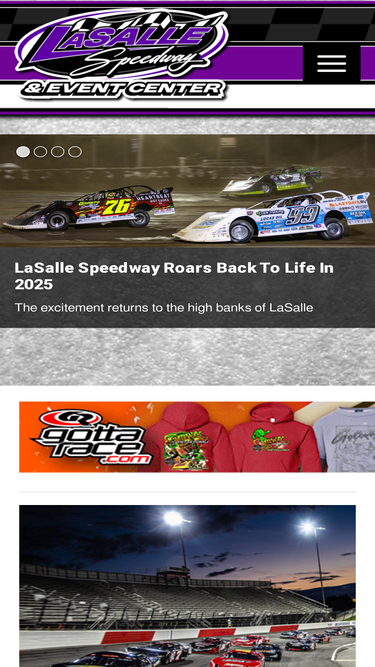Go to the fourth carousel slide dot

click(75, 152)
